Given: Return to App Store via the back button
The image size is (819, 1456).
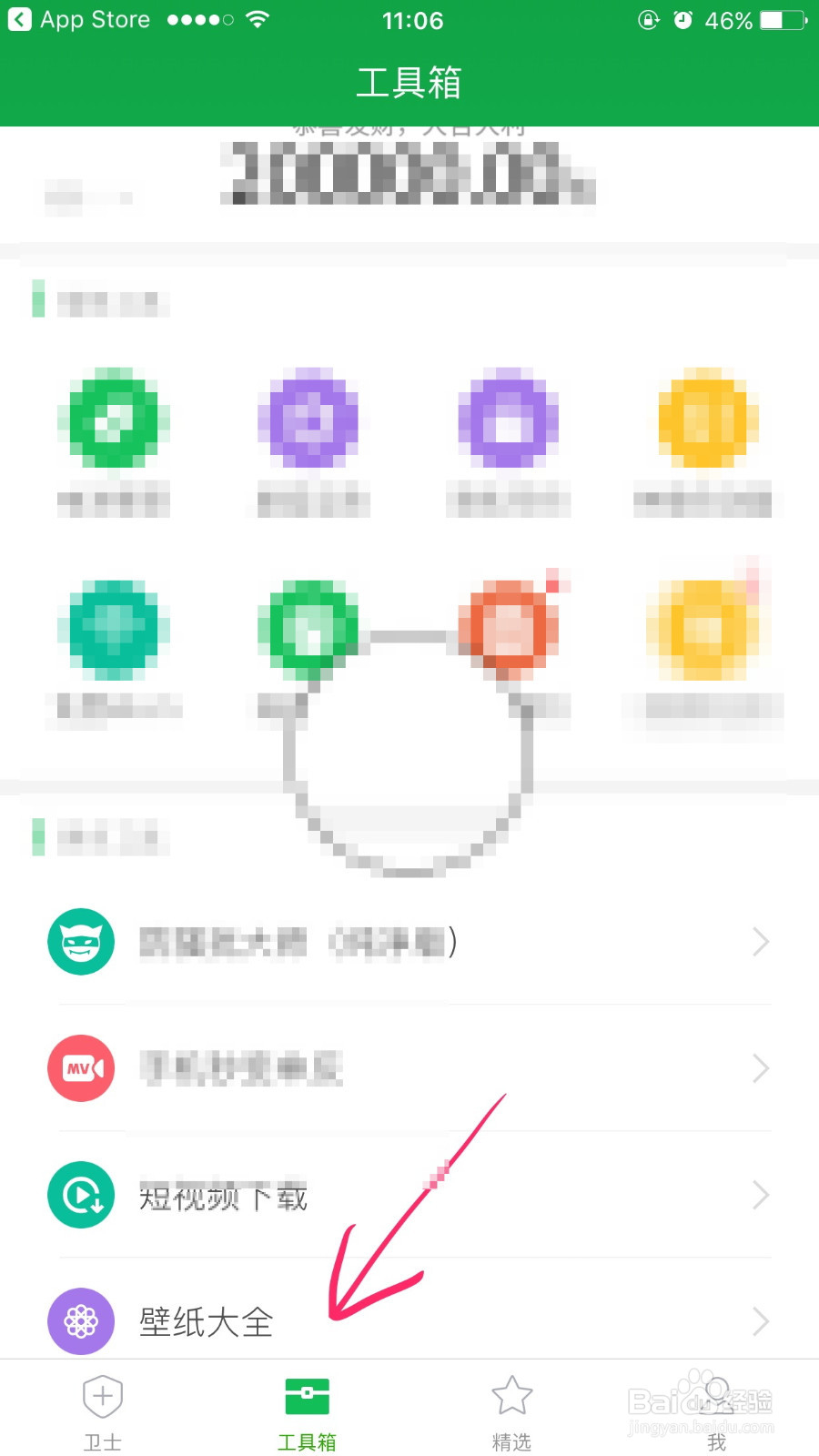Looking at the screenshot, I should pos(20,20).
